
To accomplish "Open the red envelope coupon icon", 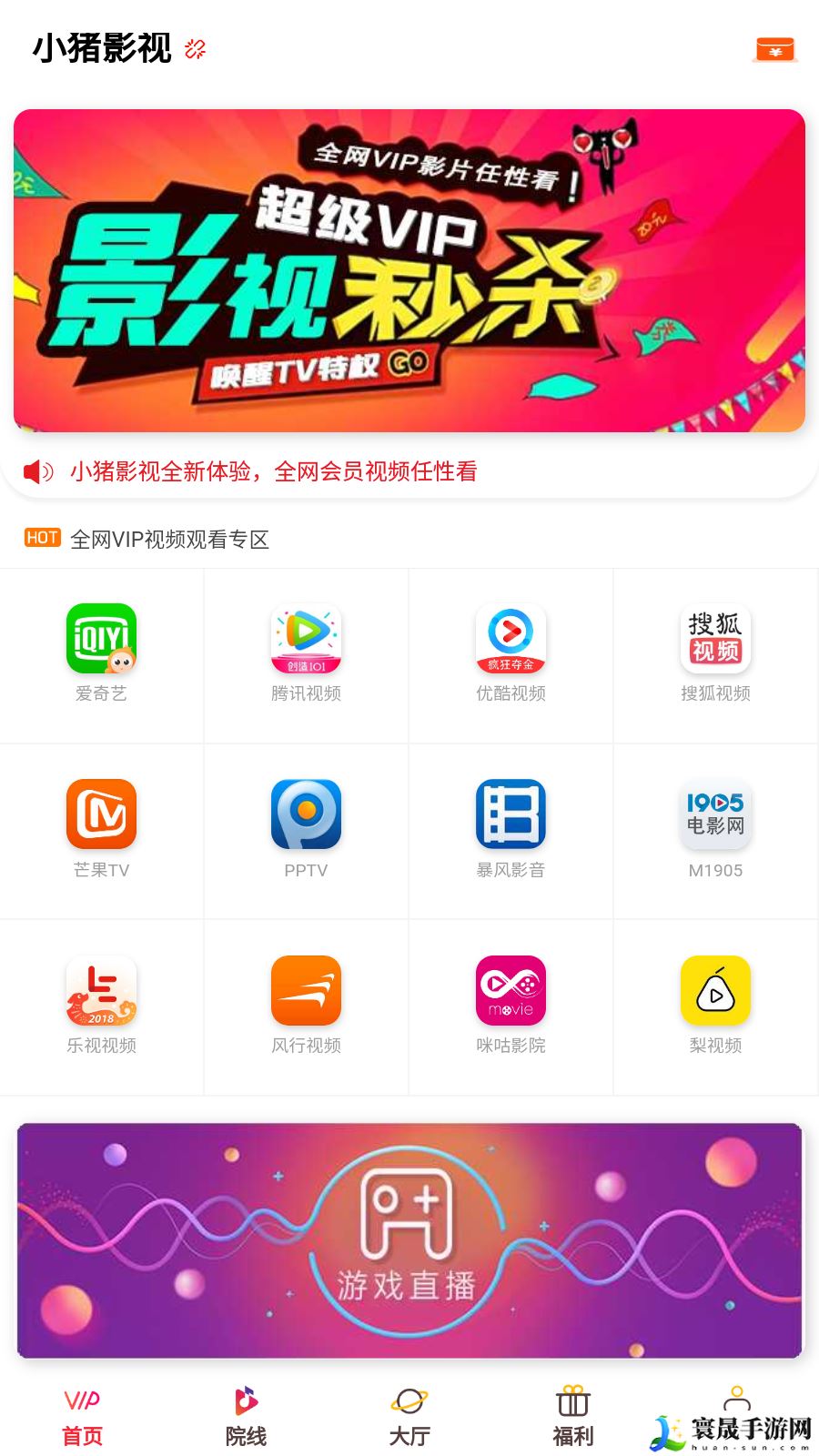I will click(775, 49).
